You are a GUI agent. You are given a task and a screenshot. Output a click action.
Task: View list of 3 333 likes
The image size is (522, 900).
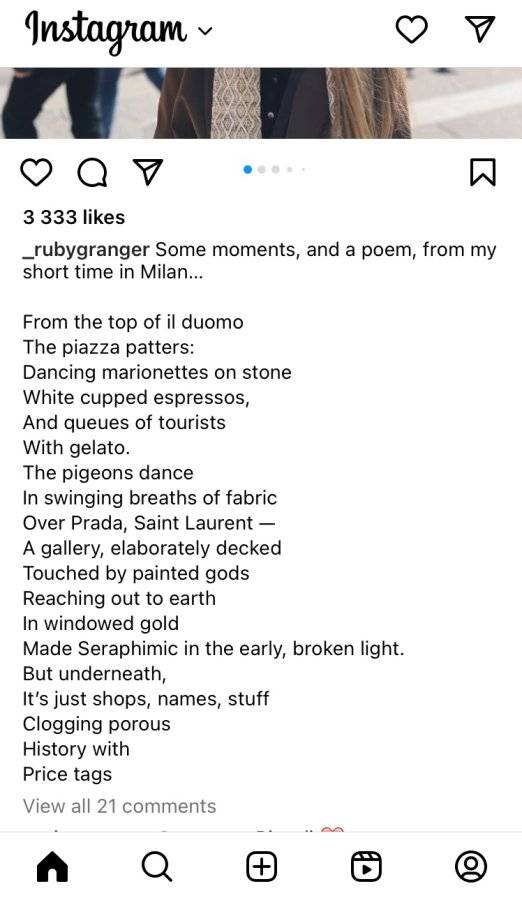tap(74, 217)
